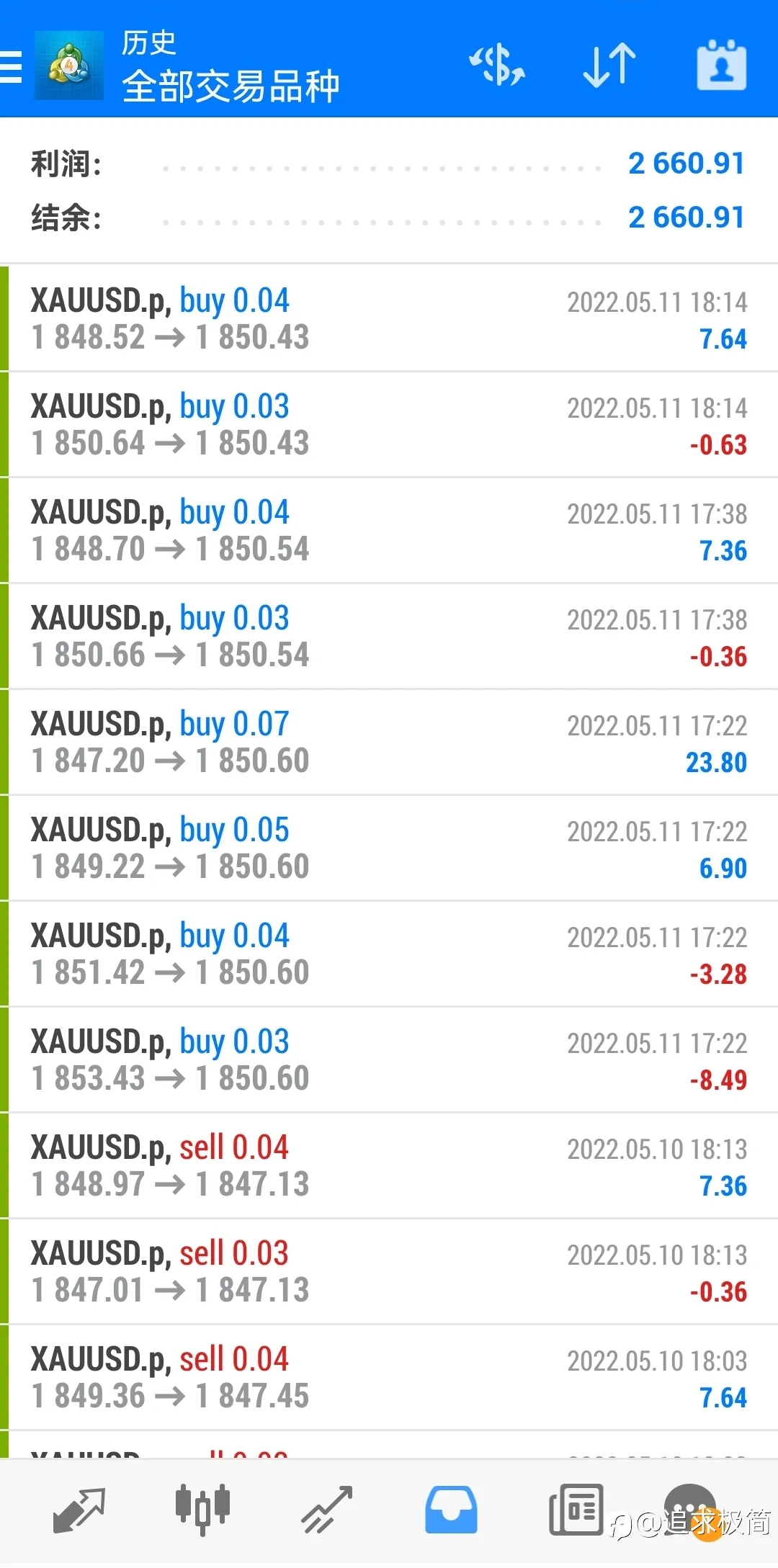The height and width of the screenshot is (1568, 778).
Task: Open the sell 0.04 trade at 1 848.97
Action: coord(389,1165)
